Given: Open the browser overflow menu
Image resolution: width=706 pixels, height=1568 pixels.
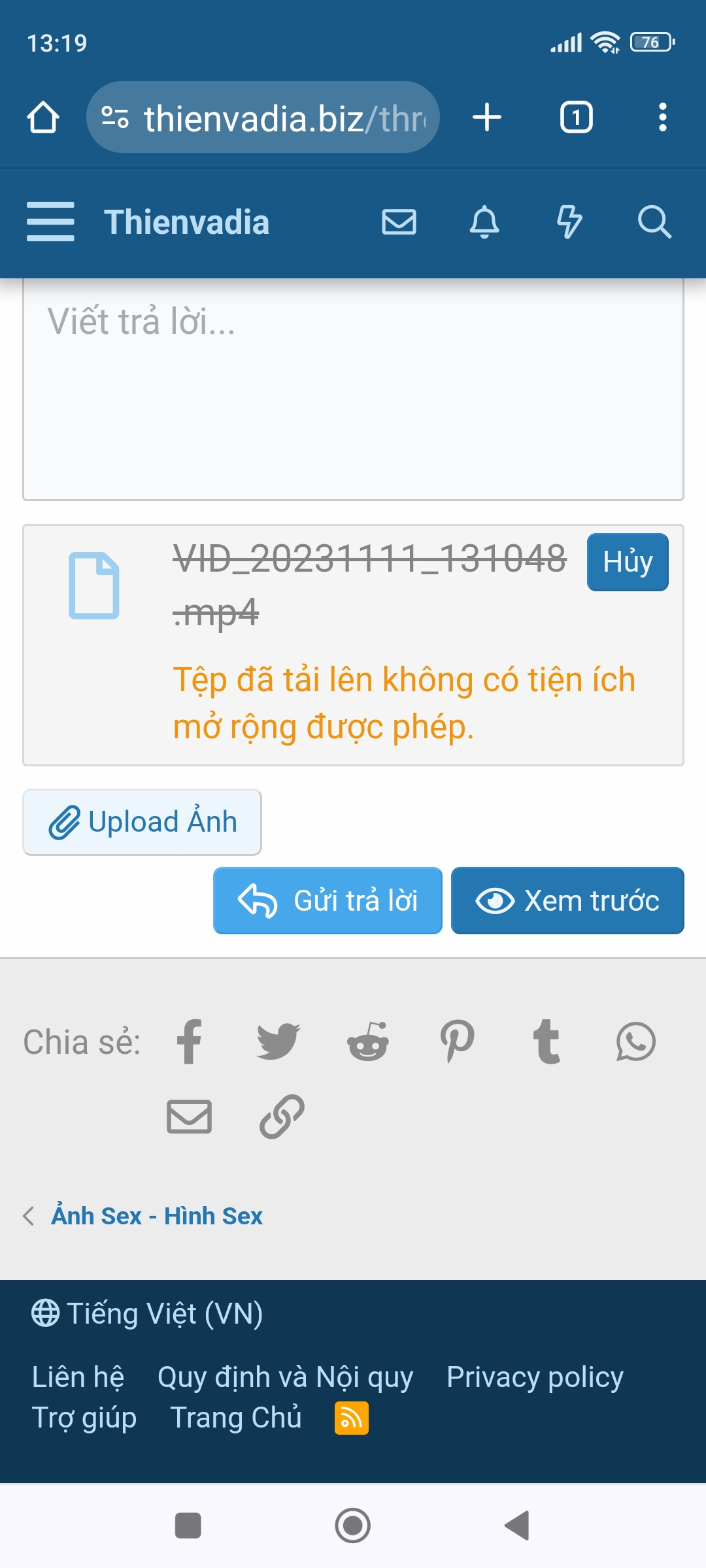Looking at the screenshot, I should (662, 118).
